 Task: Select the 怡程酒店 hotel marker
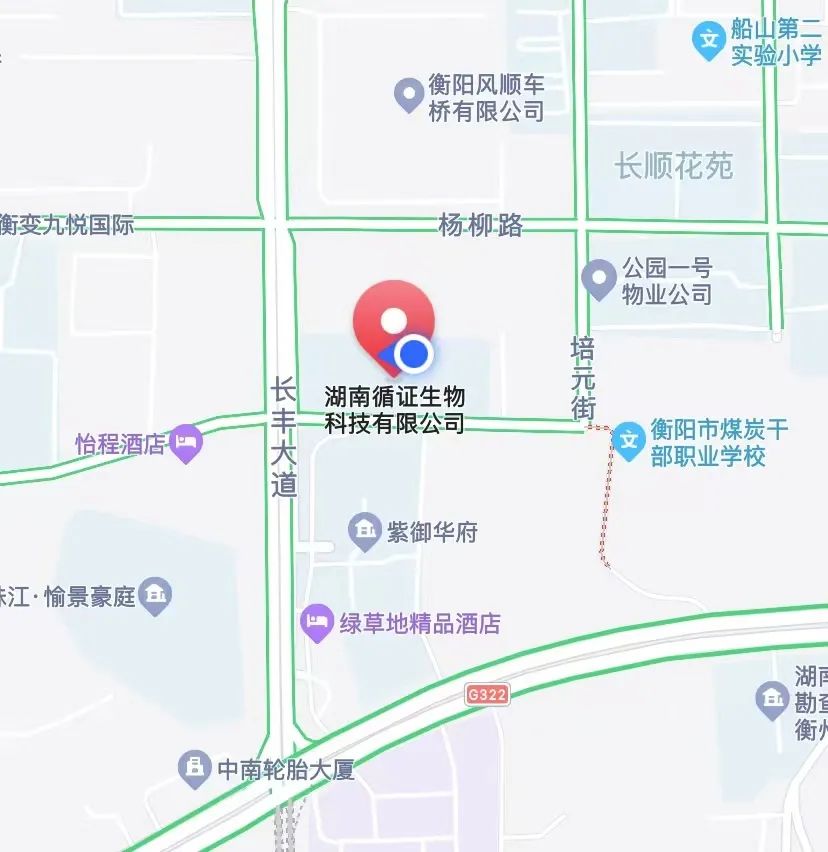[x=186, y=443]
